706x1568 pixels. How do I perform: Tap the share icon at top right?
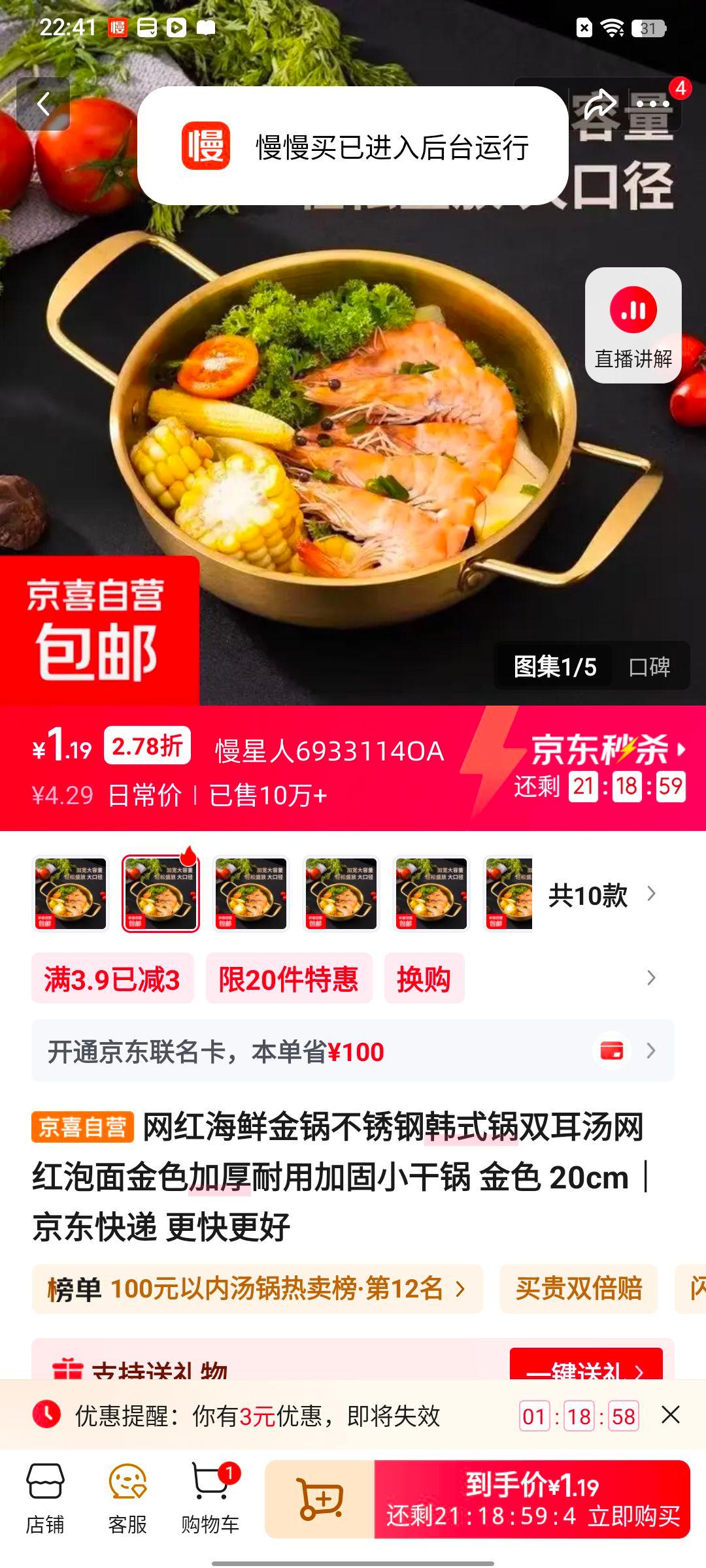tap(600, 101)
